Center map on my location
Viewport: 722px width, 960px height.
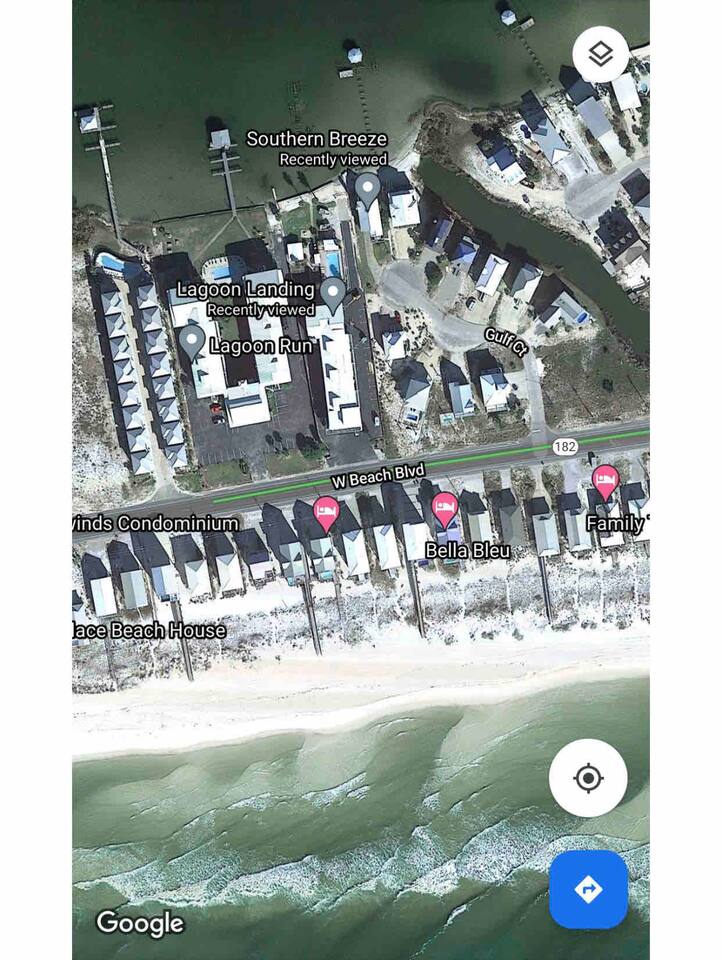[x=588, y=778]
